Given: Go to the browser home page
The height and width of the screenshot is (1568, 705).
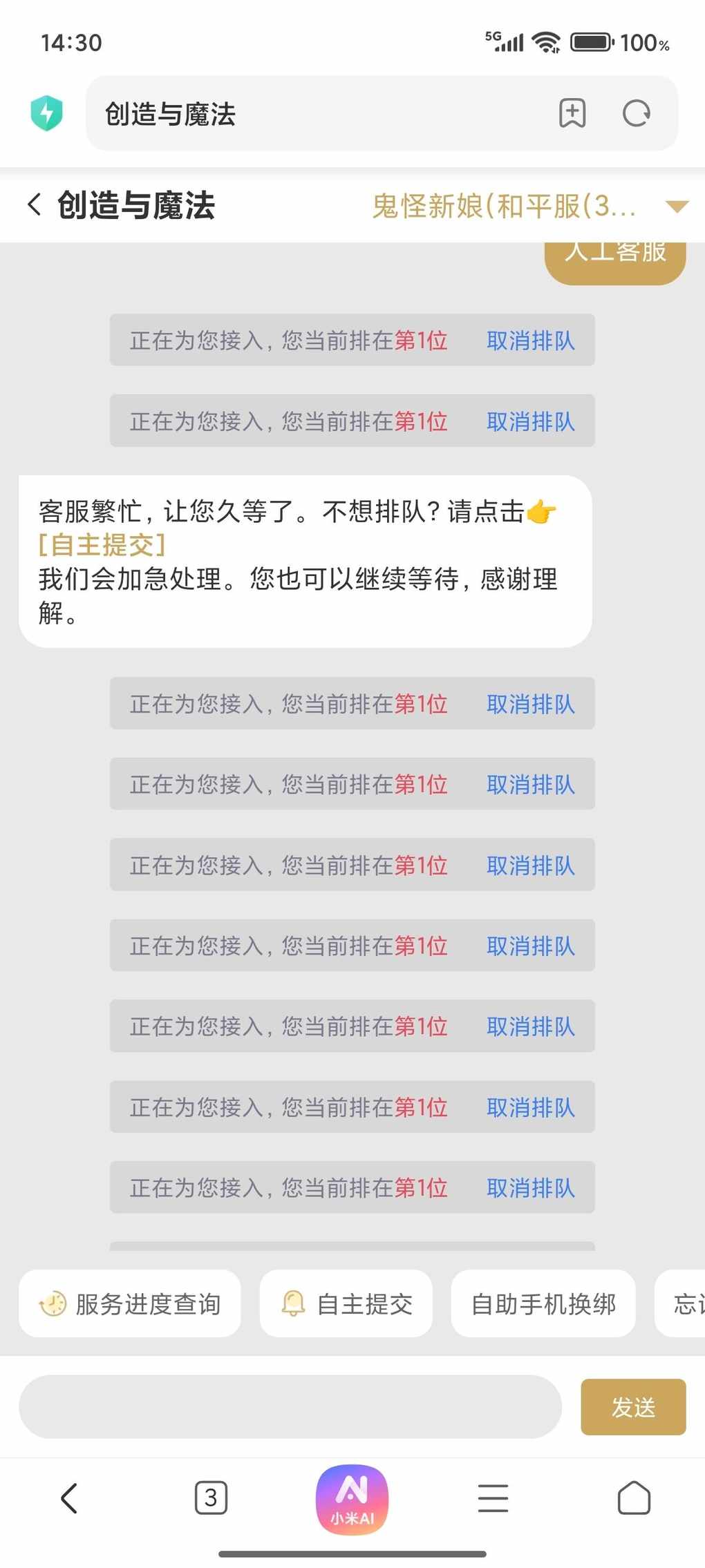Looking at the screenshot, I should click(634, 1498).
